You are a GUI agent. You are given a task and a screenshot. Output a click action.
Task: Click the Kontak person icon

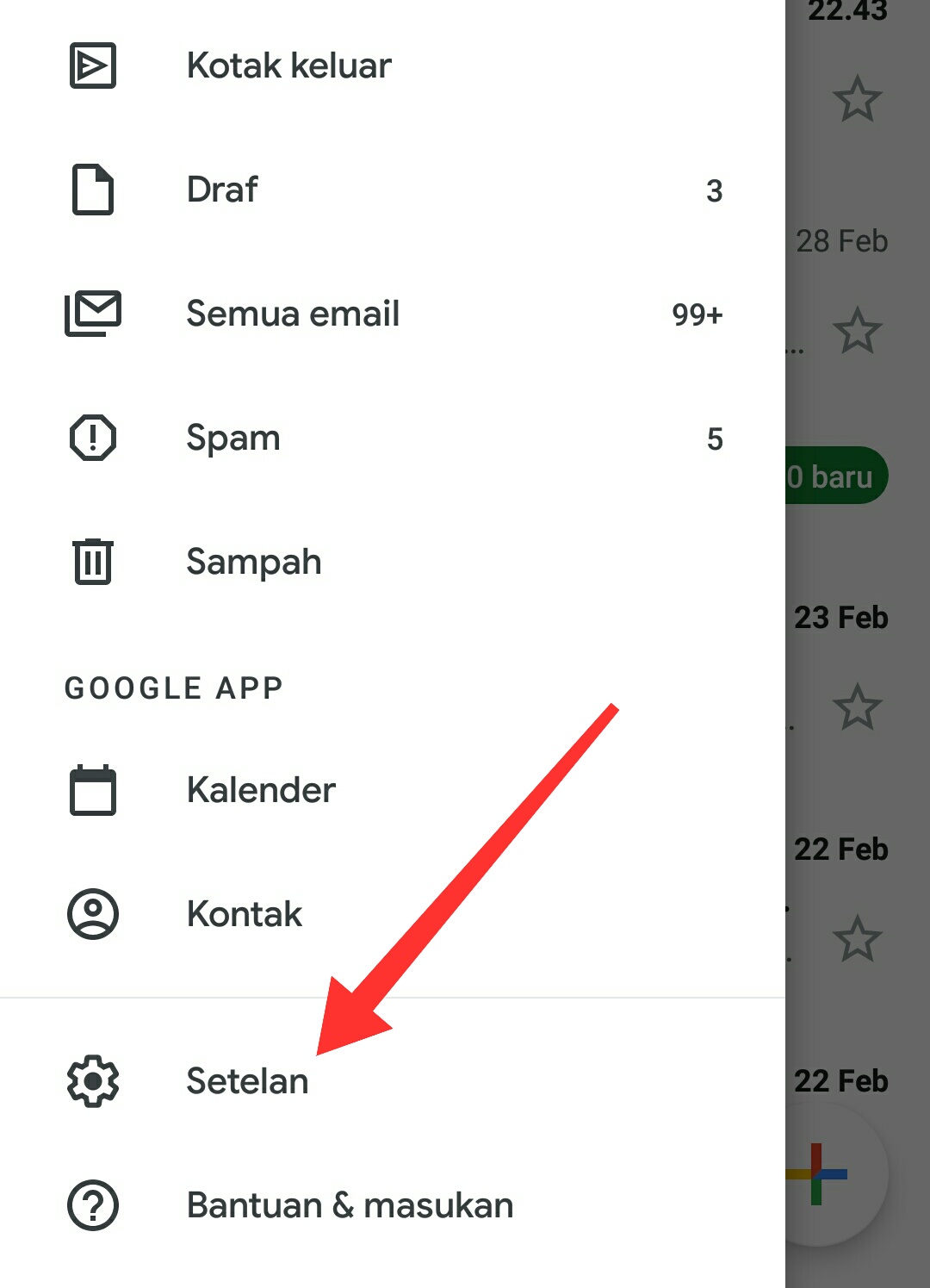coord(92,914)
